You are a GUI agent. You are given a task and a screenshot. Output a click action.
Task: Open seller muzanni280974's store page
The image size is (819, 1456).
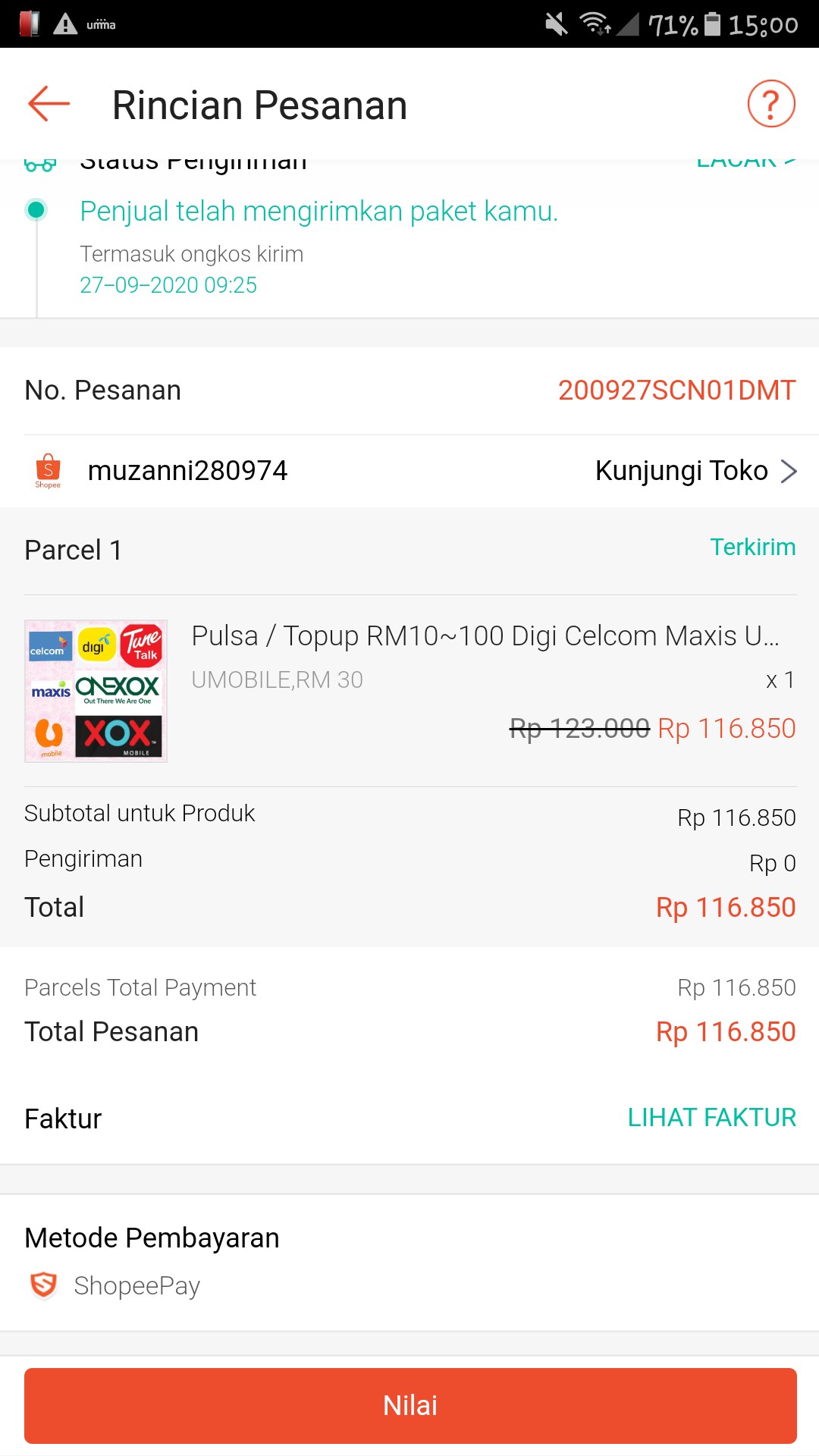tap(187, 471)
